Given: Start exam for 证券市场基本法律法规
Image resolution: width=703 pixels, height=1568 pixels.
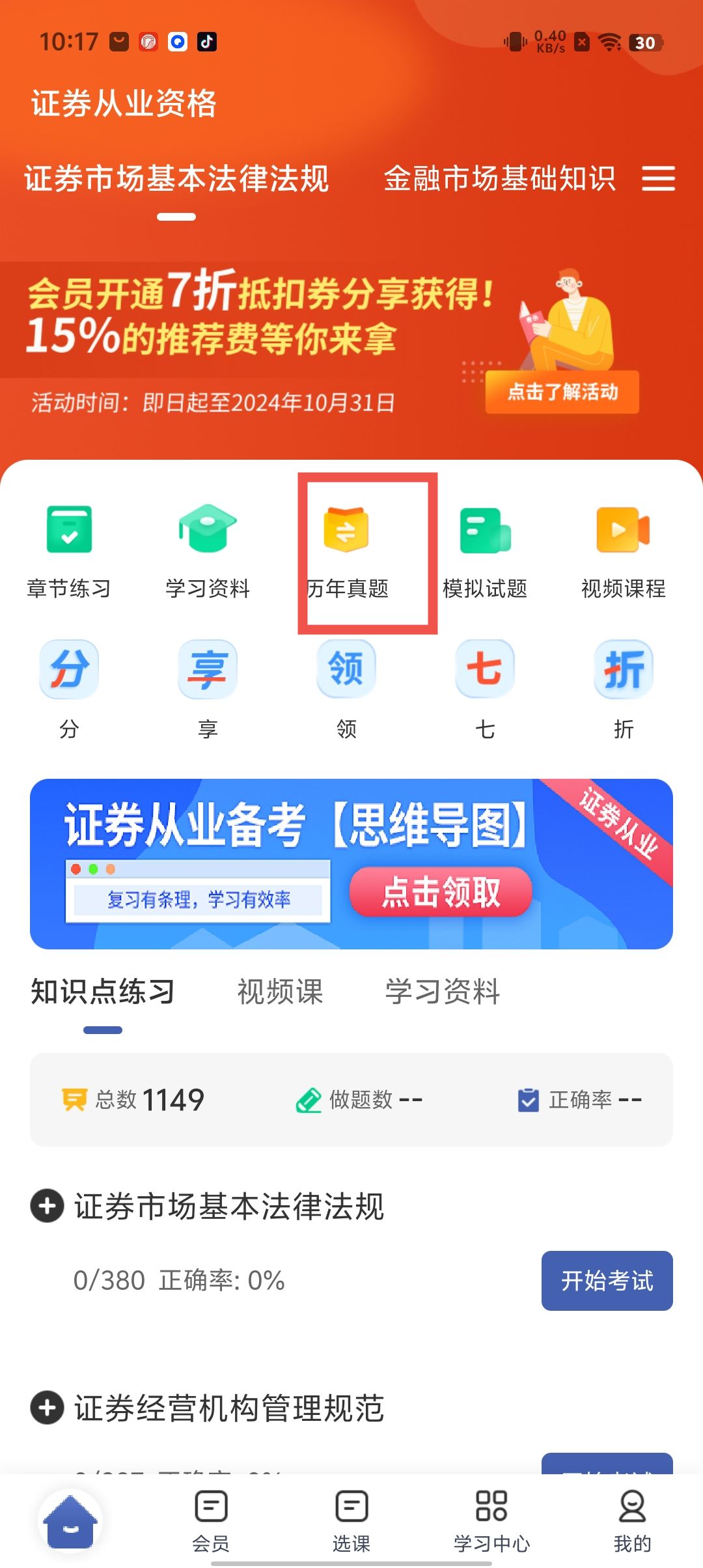Looking at the screenshot, I should pyautogui.click(x=607, y=1281).
